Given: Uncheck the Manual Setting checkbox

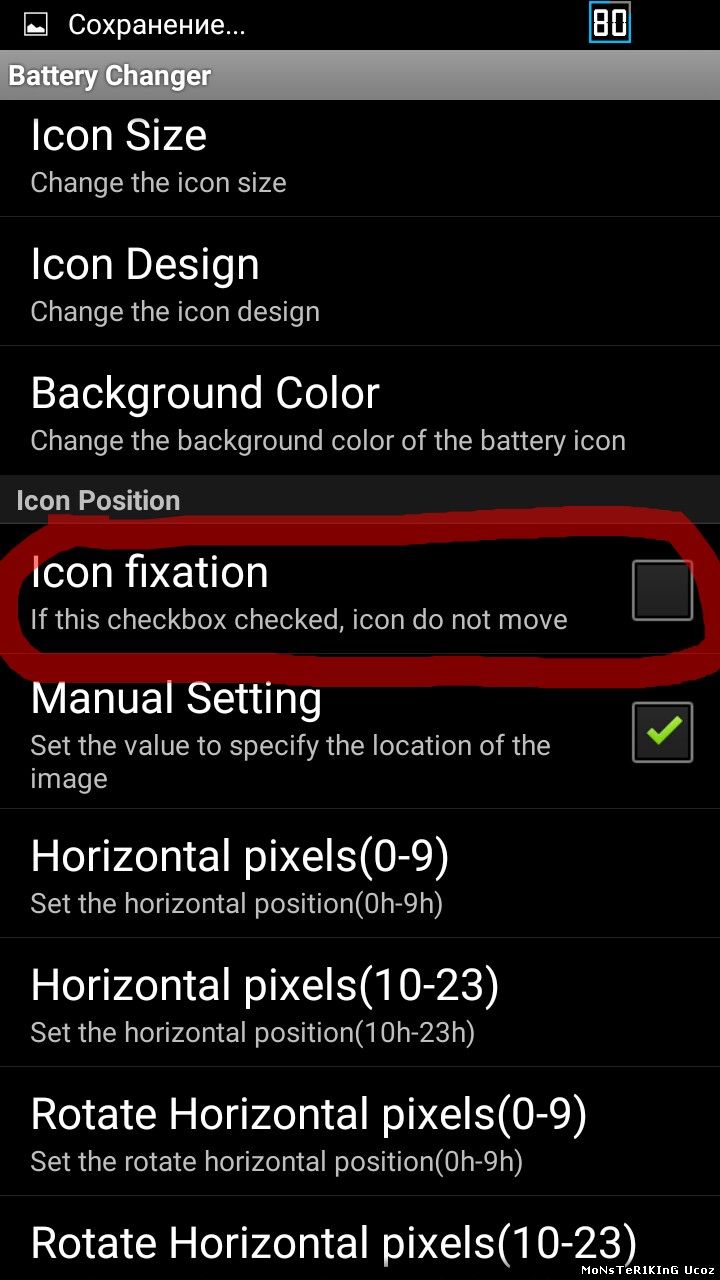Looking at the screenshot, I should [662, 732].
